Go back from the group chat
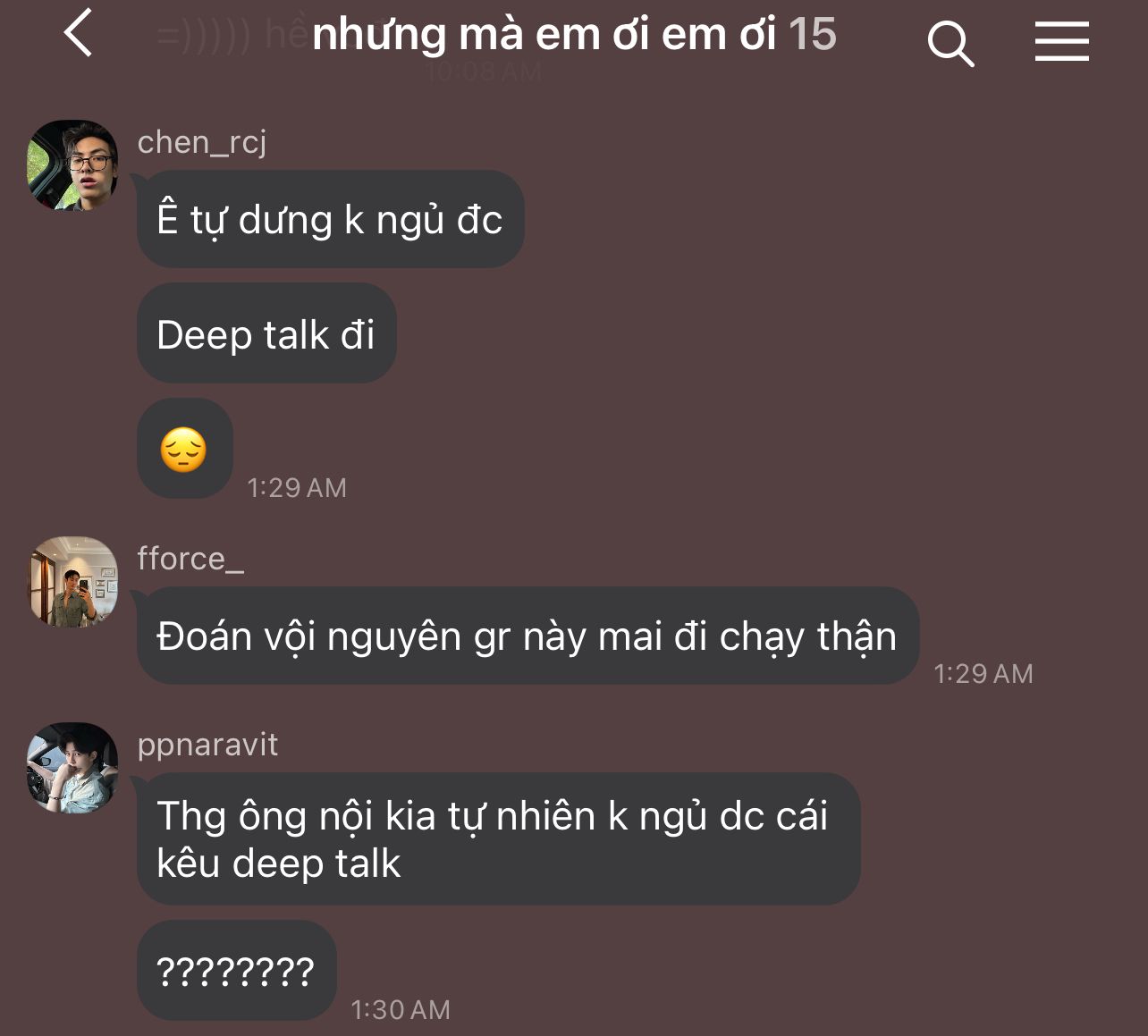Image resolution: width=1148 pixels, height=1036 pixels. coord(79,34)
